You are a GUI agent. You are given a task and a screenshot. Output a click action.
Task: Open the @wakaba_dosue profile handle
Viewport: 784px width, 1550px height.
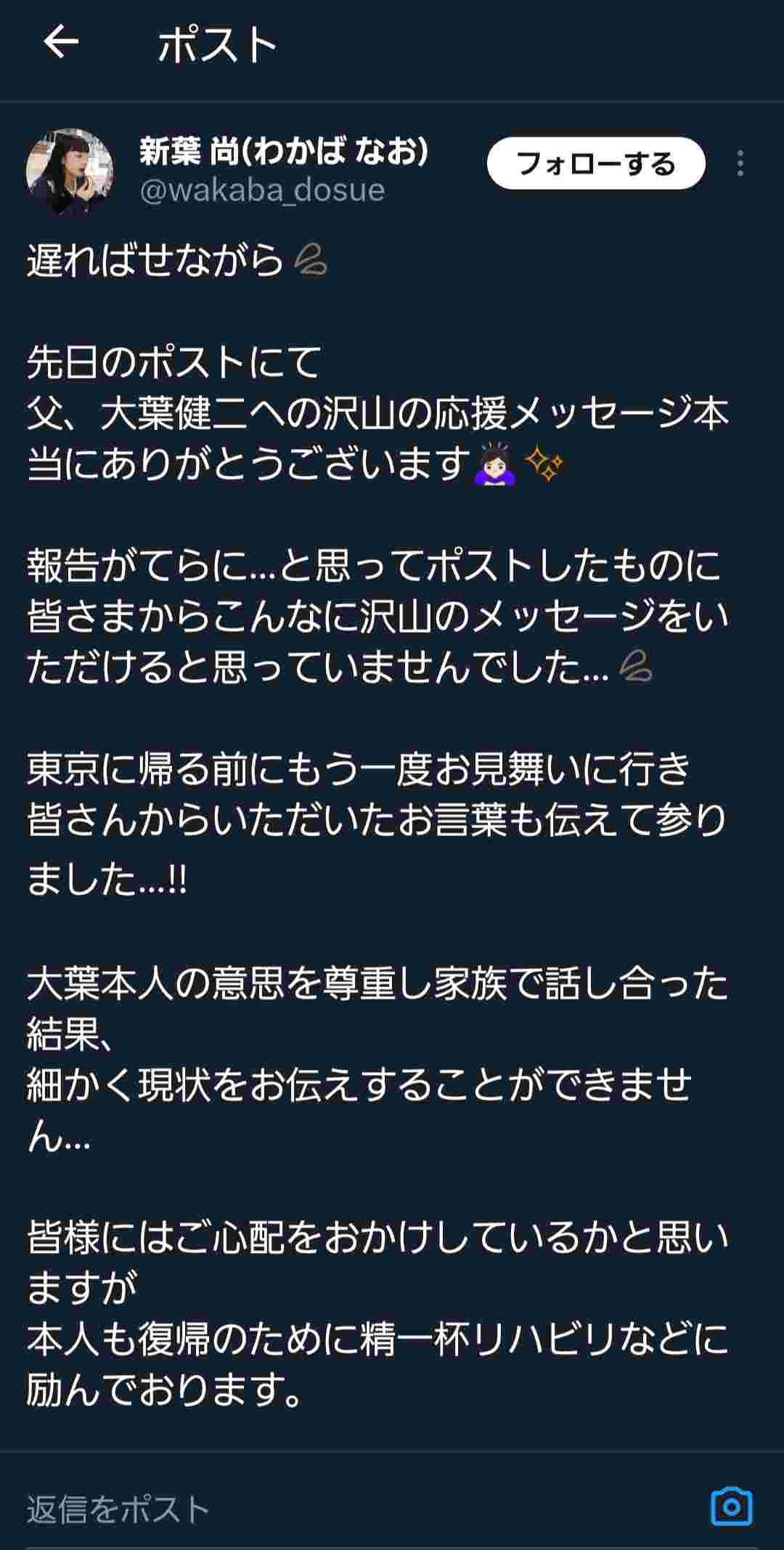[262, 190]
